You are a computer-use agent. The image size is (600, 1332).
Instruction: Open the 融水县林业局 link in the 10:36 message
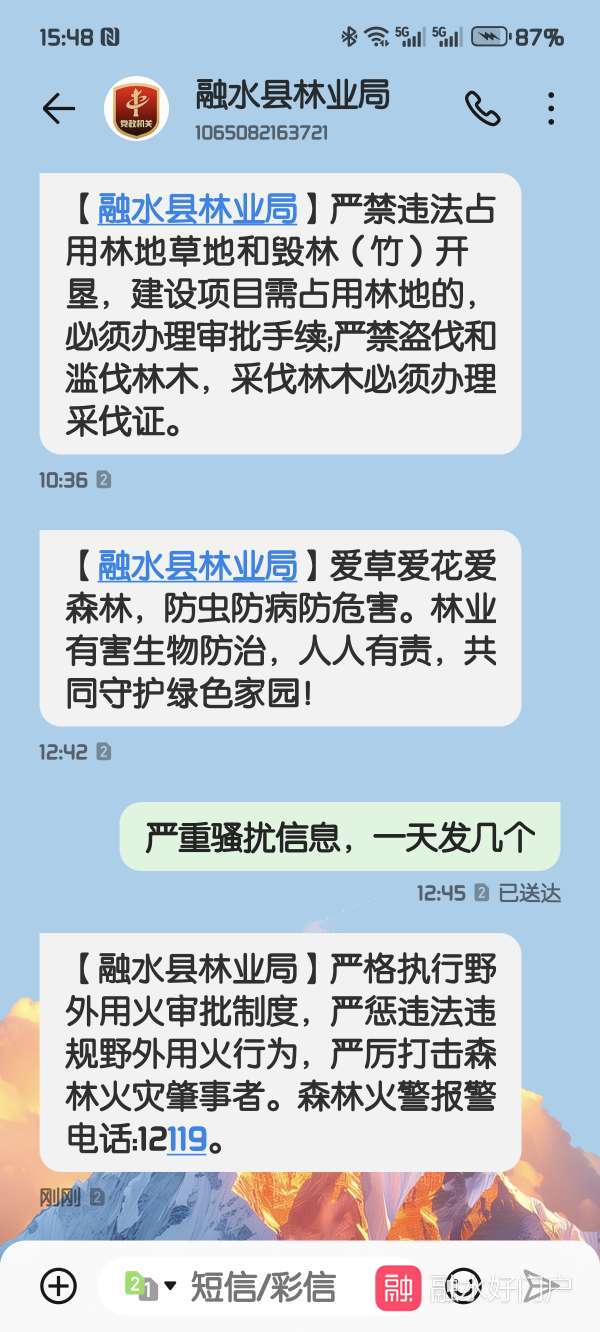197,211
